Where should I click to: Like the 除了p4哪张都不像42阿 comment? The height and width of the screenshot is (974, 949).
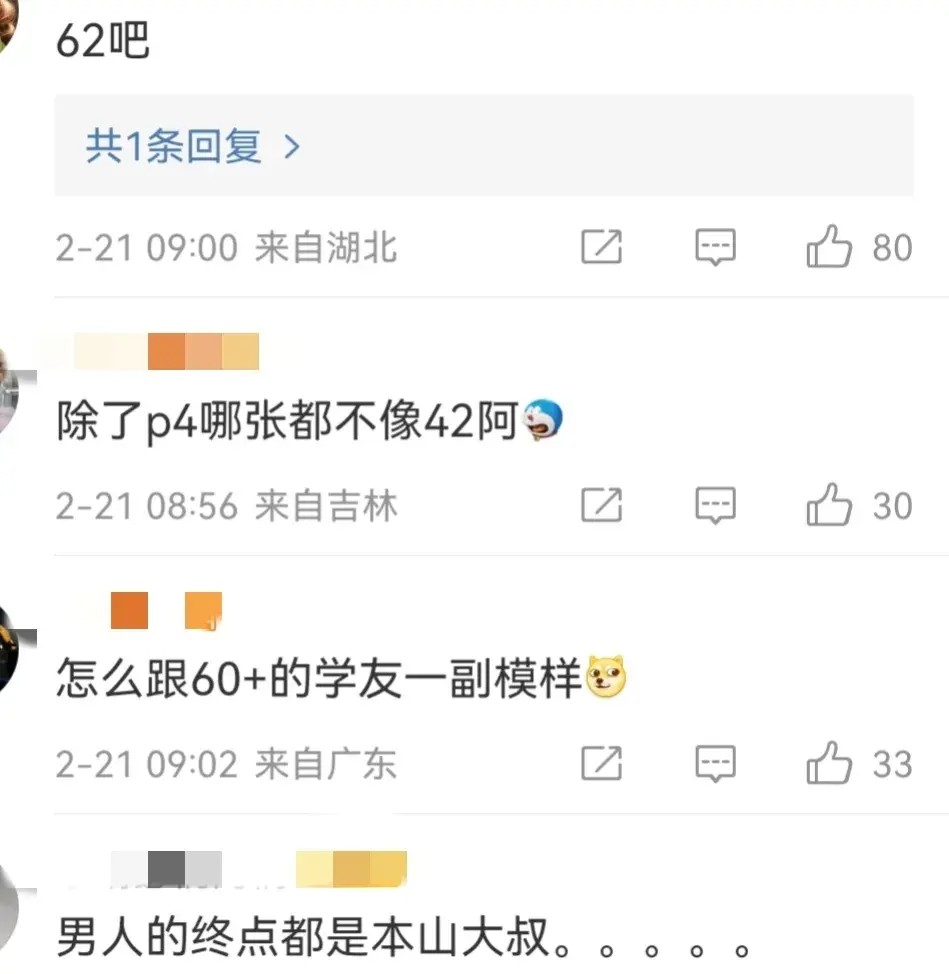click(829, 506)
